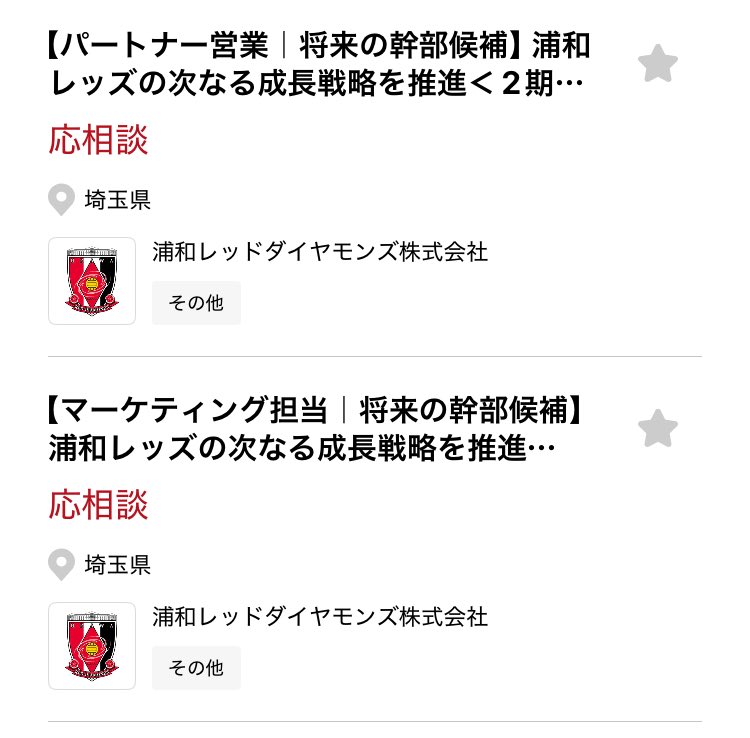Favorite the マーケティング担当 job listing star

[658, 428]
